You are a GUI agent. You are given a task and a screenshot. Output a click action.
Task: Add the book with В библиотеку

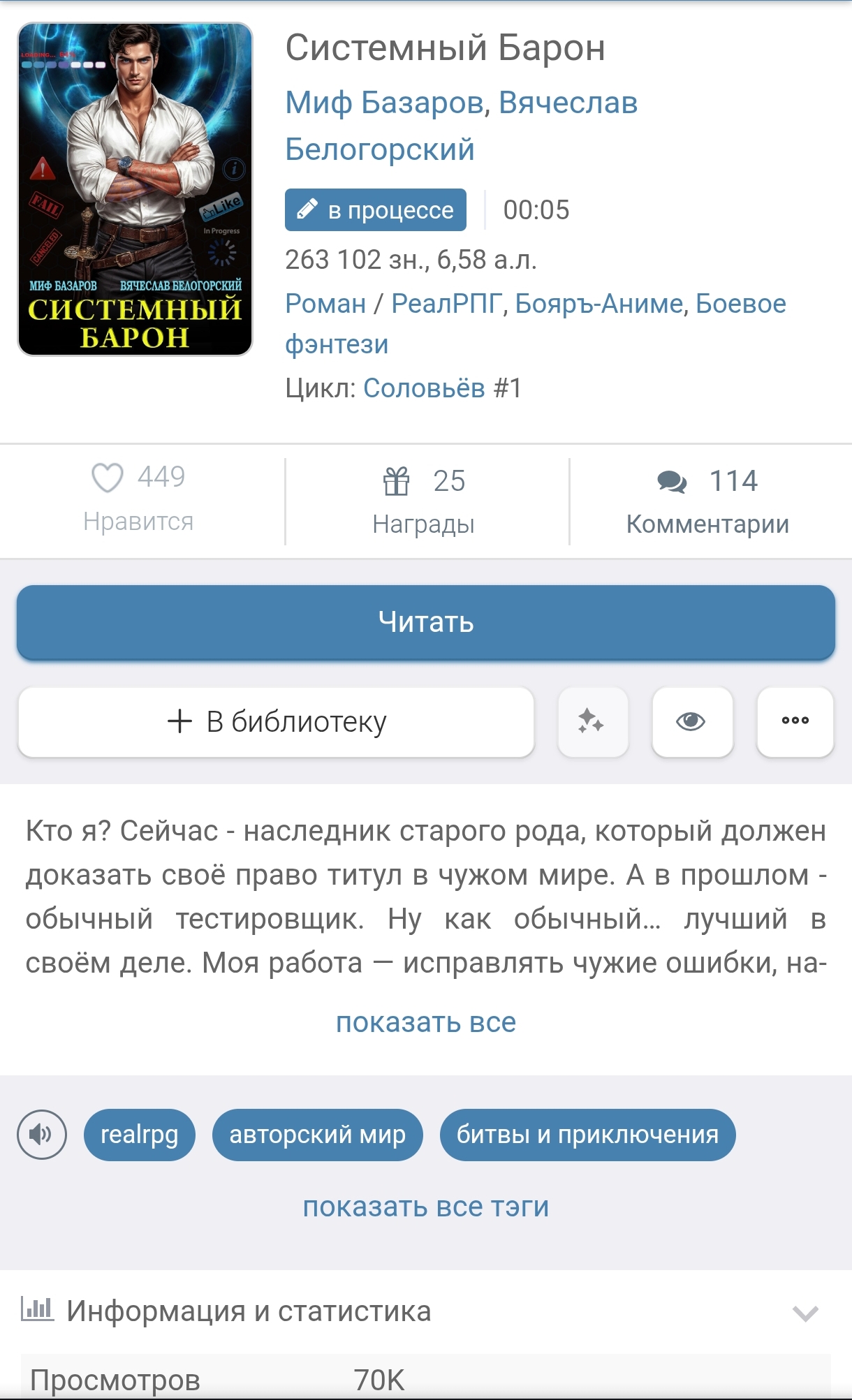(x=277, y=721)
